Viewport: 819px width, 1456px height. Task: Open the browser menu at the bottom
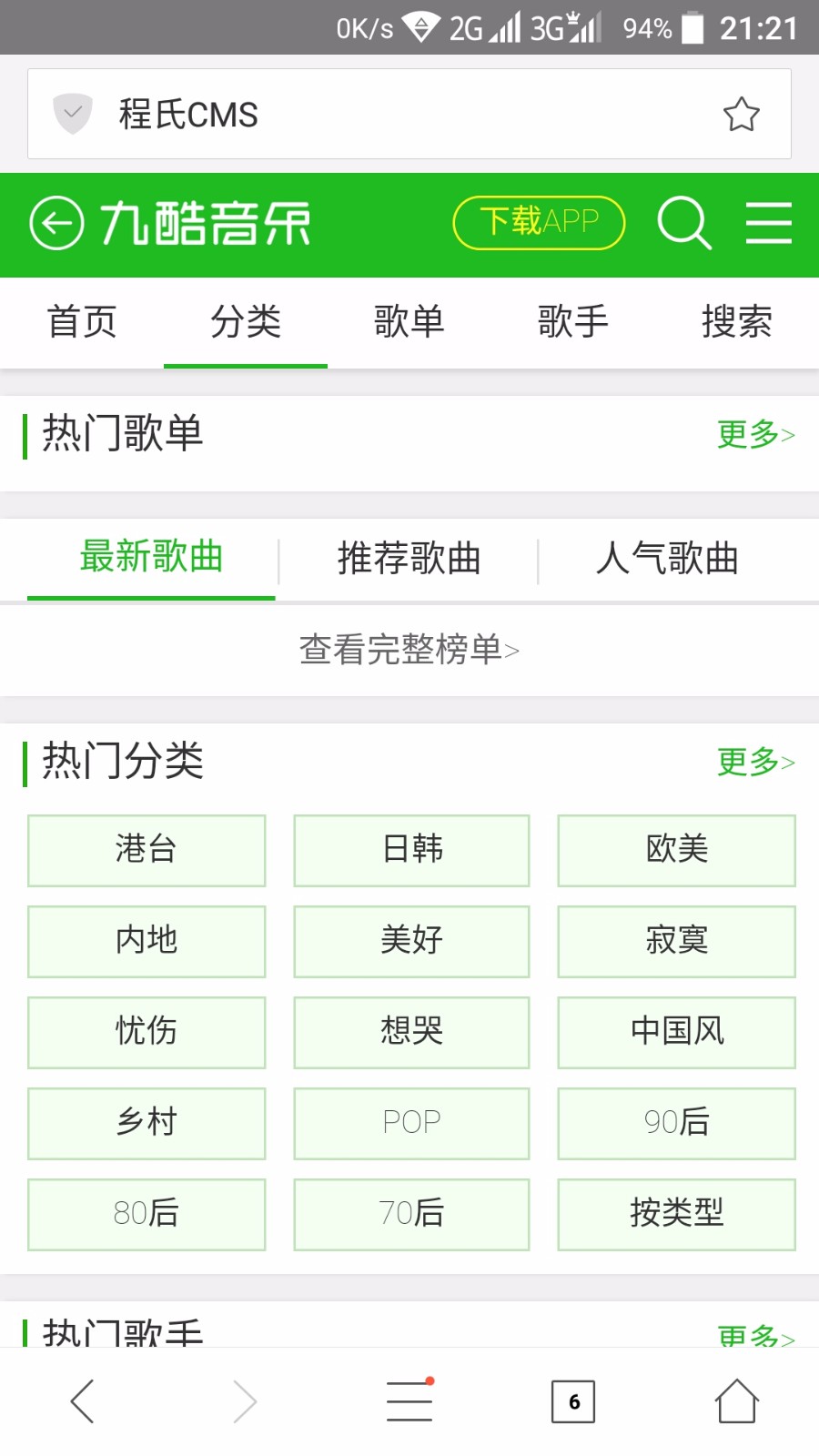pos(409,1401)
